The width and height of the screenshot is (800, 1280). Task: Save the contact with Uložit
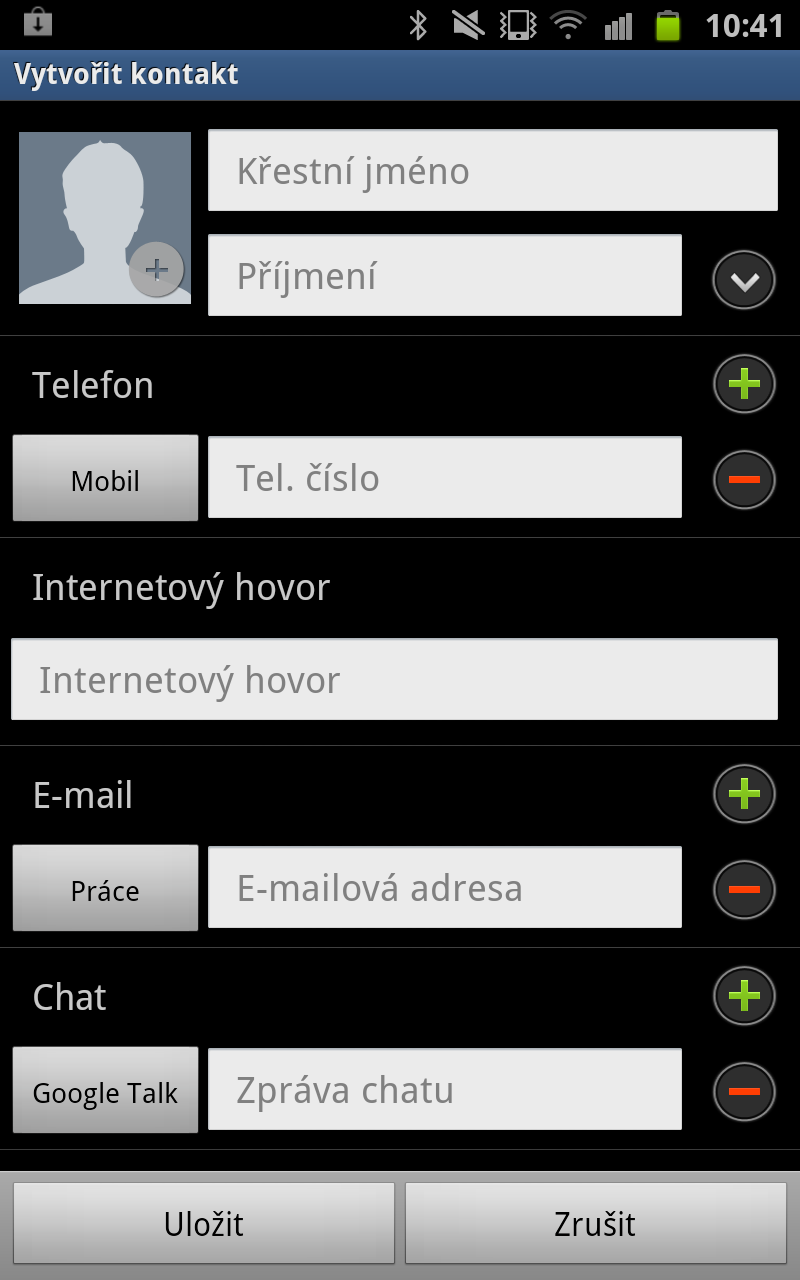pos(203,1222)
